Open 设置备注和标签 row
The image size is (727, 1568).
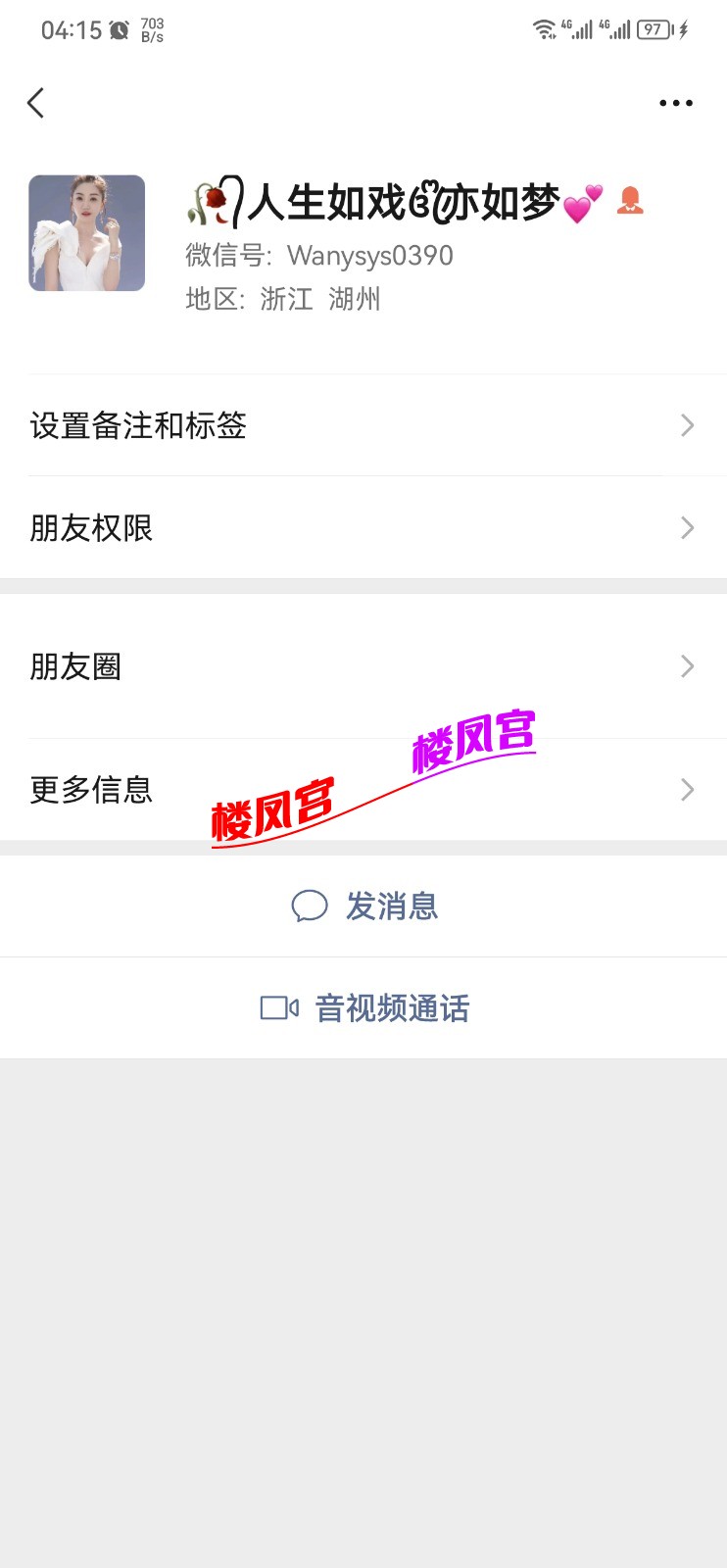[363, 425]
